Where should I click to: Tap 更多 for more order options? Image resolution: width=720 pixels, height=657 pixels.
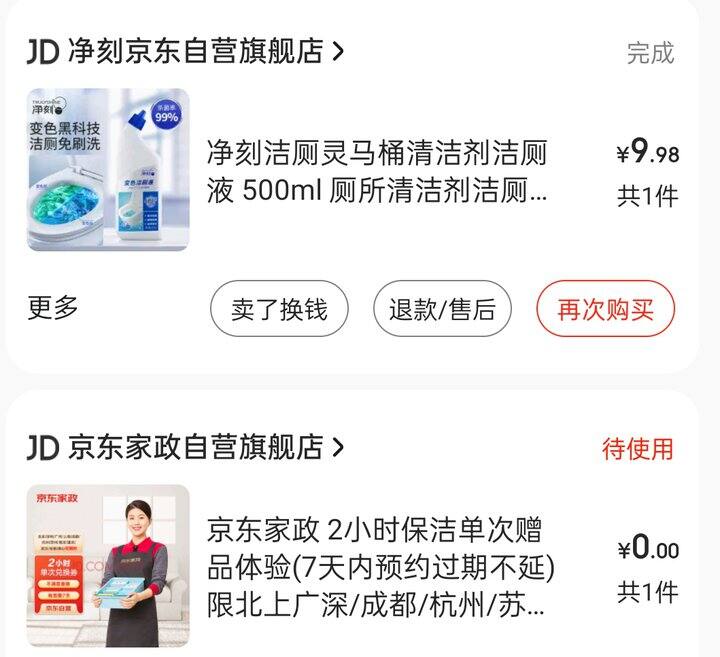53,307
